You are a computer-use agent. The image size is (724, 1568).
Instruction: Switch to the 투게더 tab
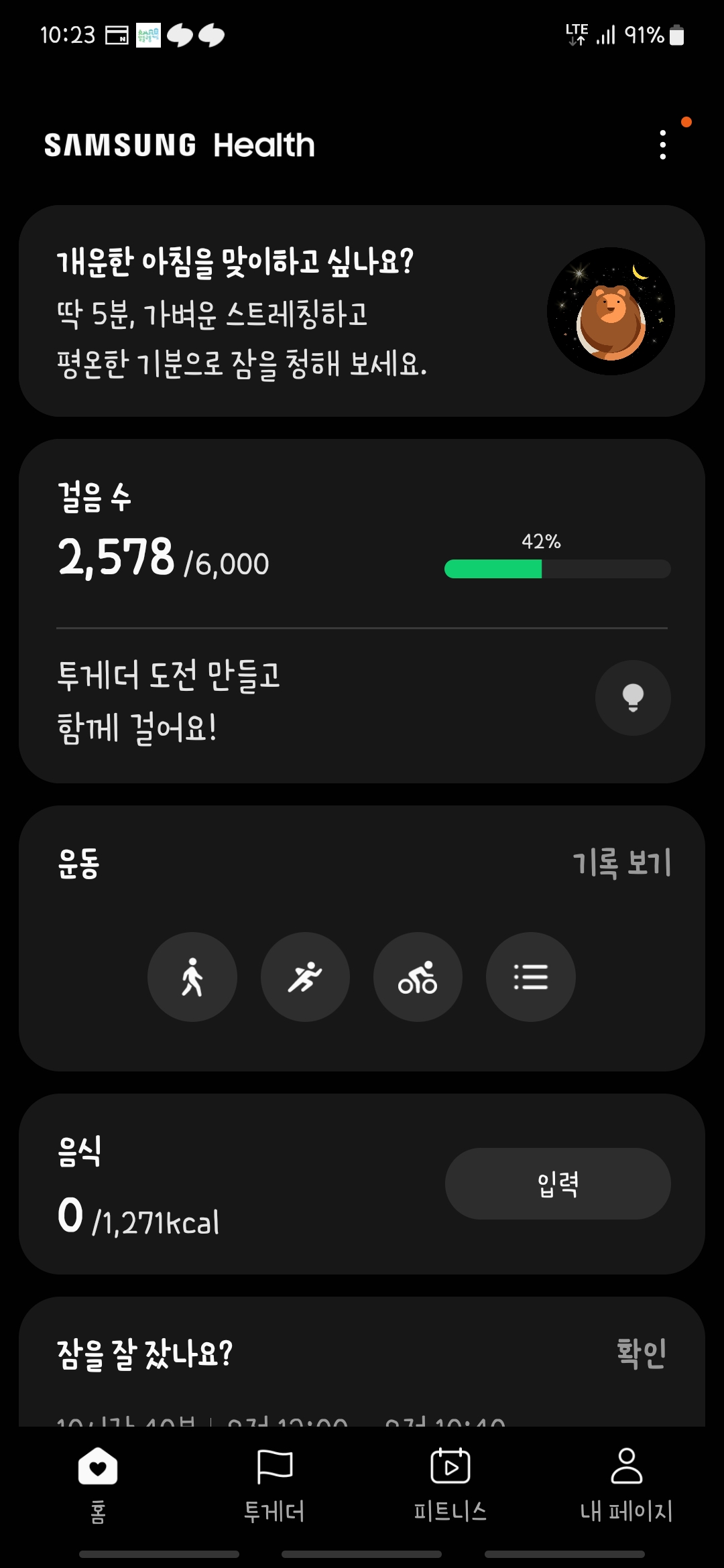click(x=274, y=1482)
